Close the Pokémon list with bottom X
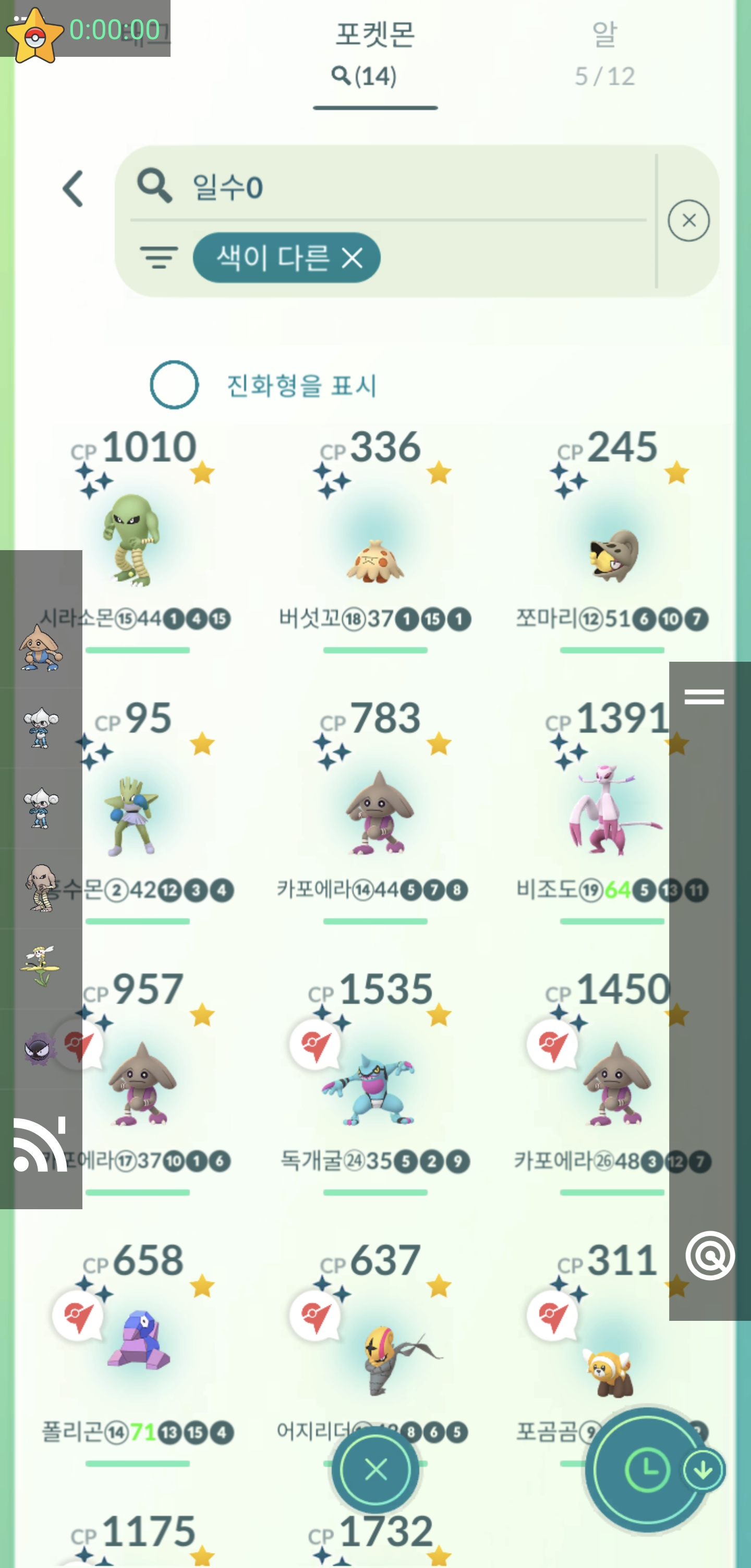The width and height of the screenshot is (751, 1568). click(x=375, y=1470)
